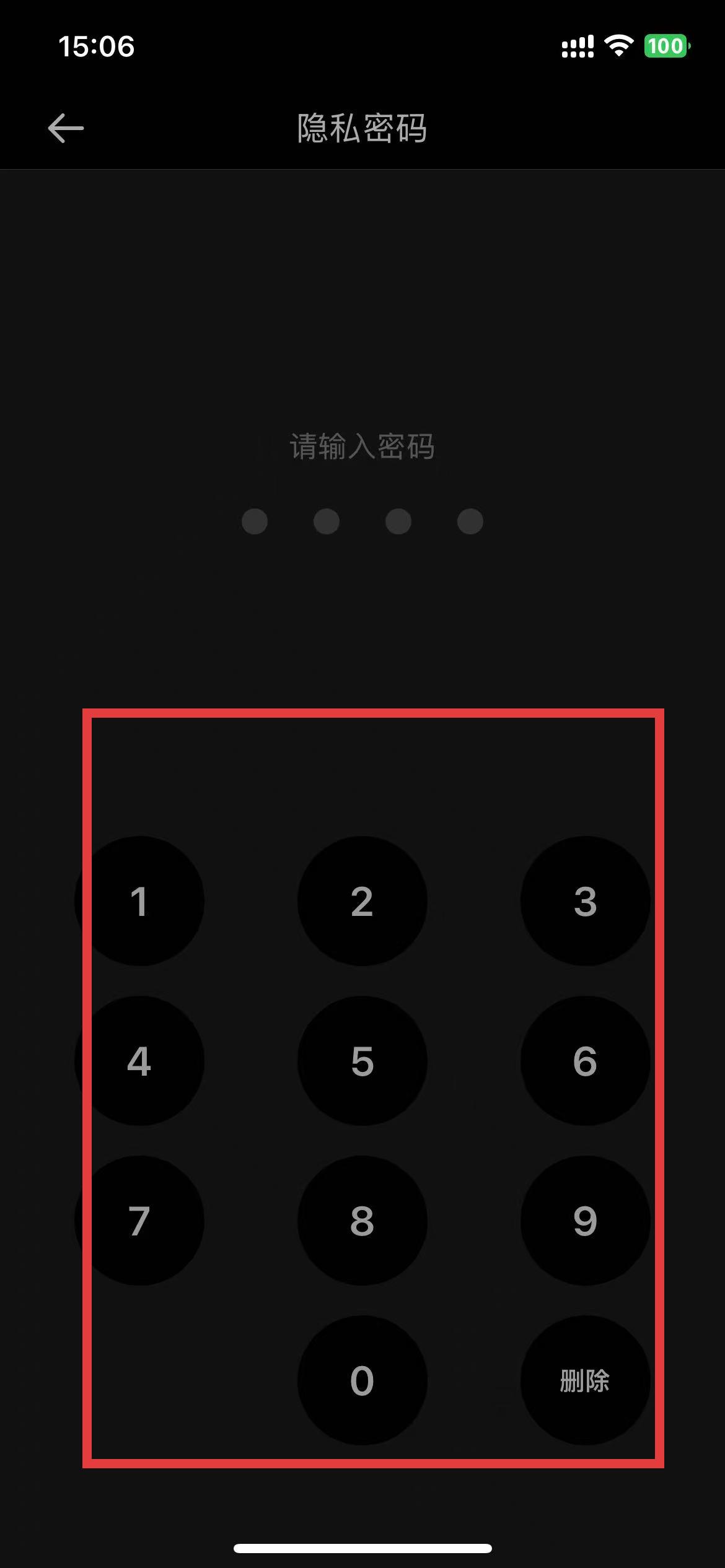Select digit 3 on the passcode pad
The width and height of the screenshot is (725, 1568).
click(585, 901)
